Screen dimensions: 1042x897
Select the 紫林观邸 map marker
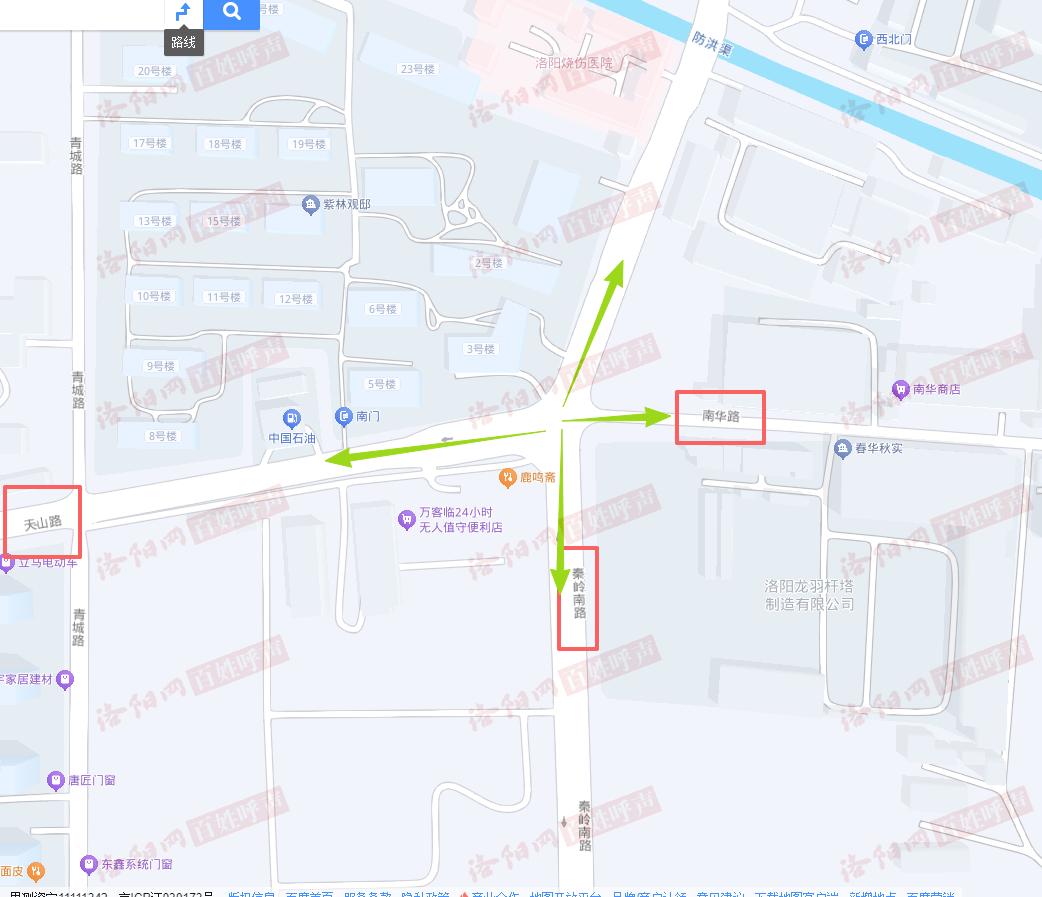(310, 205)
